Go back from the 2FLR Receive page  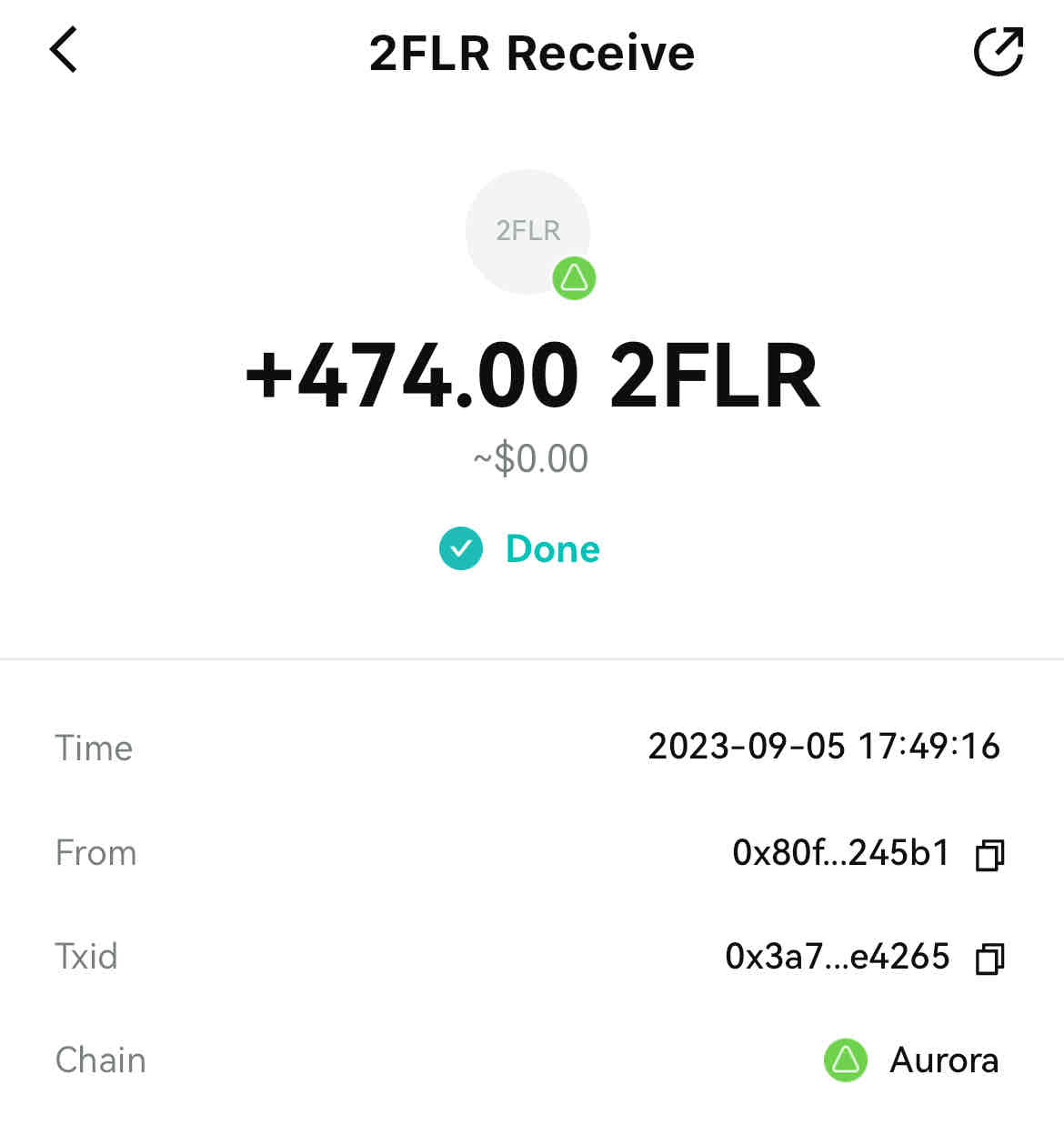click(64, 50)
